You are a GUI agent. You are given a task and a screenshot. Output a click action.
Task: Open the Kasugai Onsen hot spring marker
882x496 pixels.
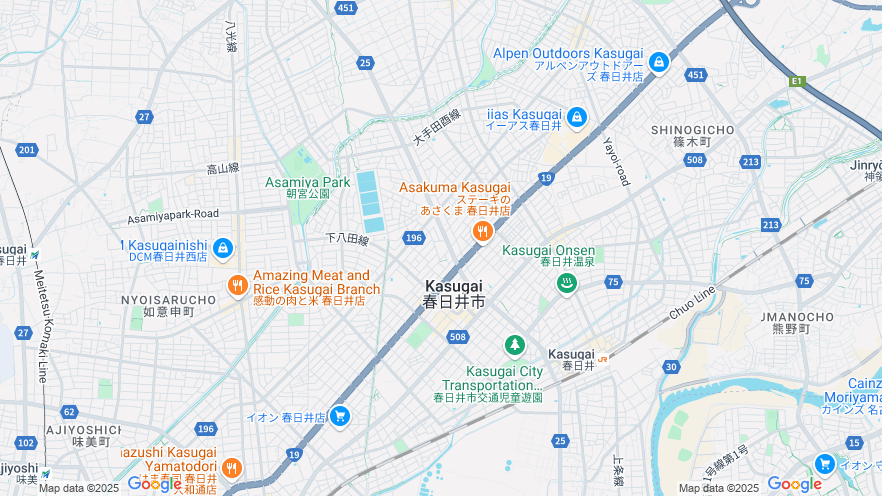pos(566,284)
